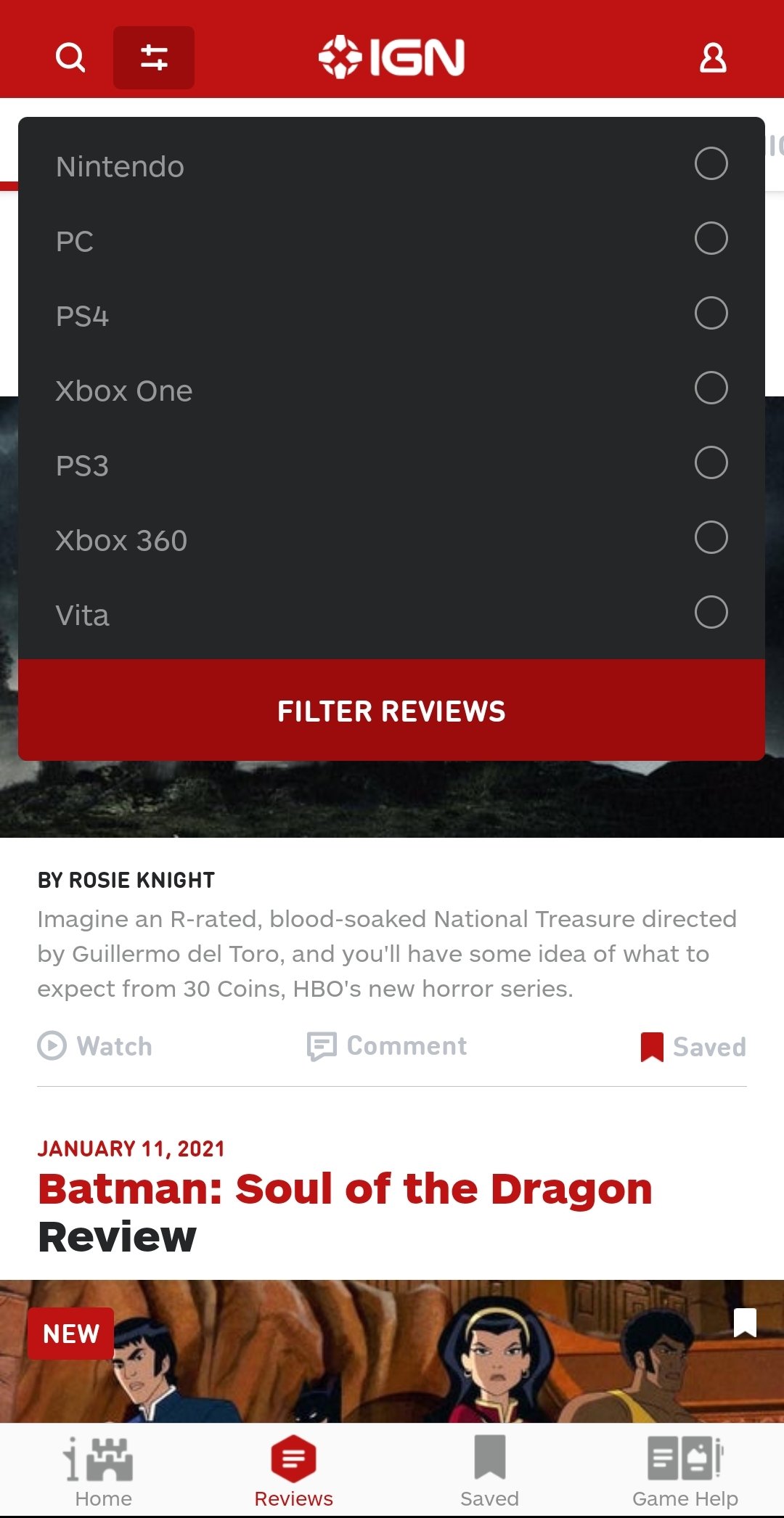Open Batman: Soul of the Dragon Review
Viewport: 784px width, 1518px height.
(346, 1212)
